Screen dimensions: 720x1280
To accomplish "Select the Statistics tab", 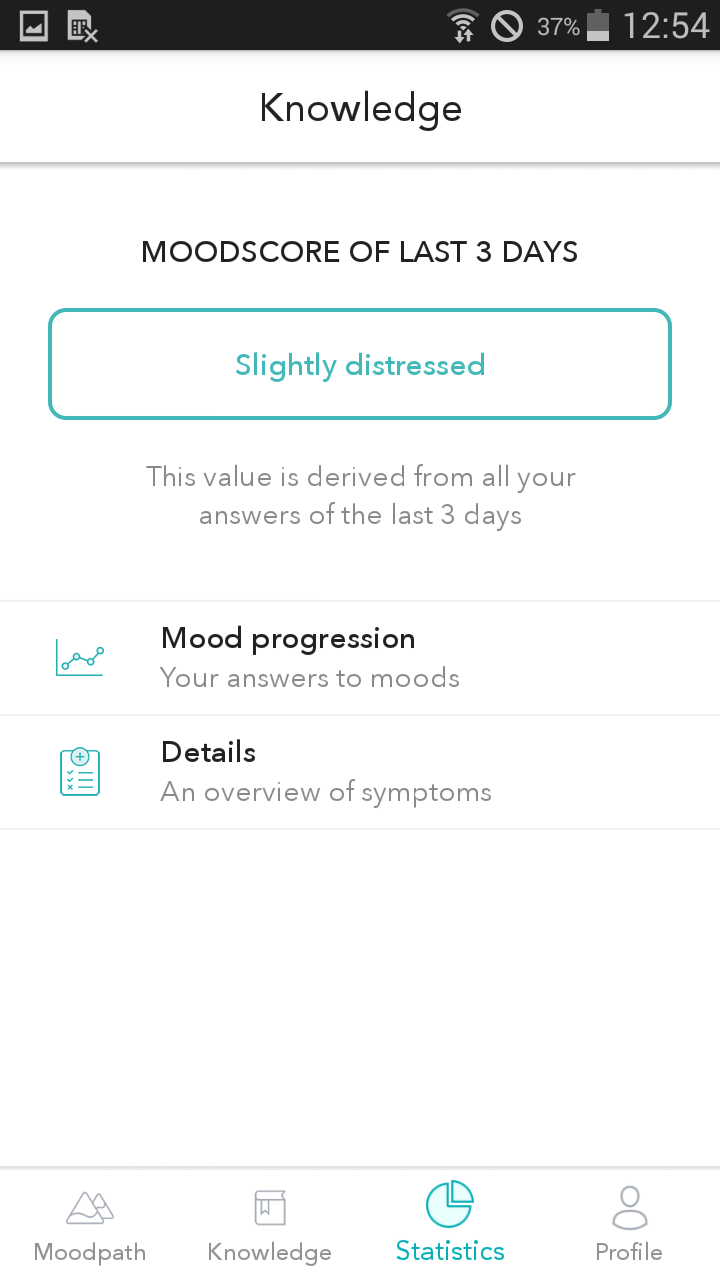I will [x=450, y=1225].
